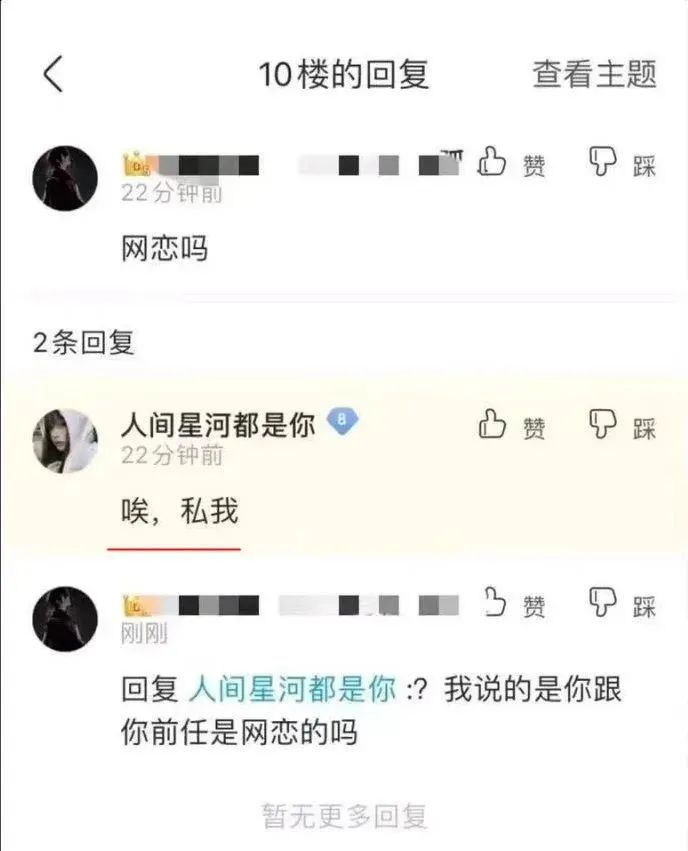Open the username 人间星河都是你 above 唉,私我
688x851 pixels.
[218, 425]
